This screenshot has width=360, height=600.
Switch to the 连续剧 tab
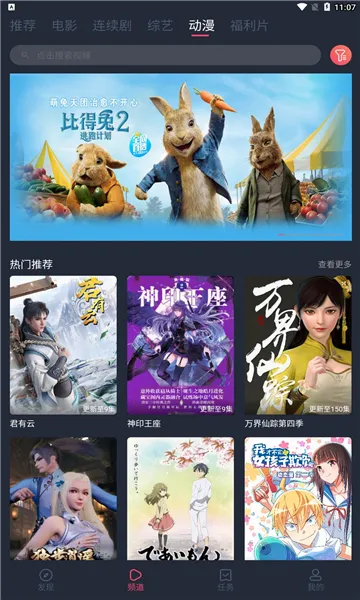point(112,26)
